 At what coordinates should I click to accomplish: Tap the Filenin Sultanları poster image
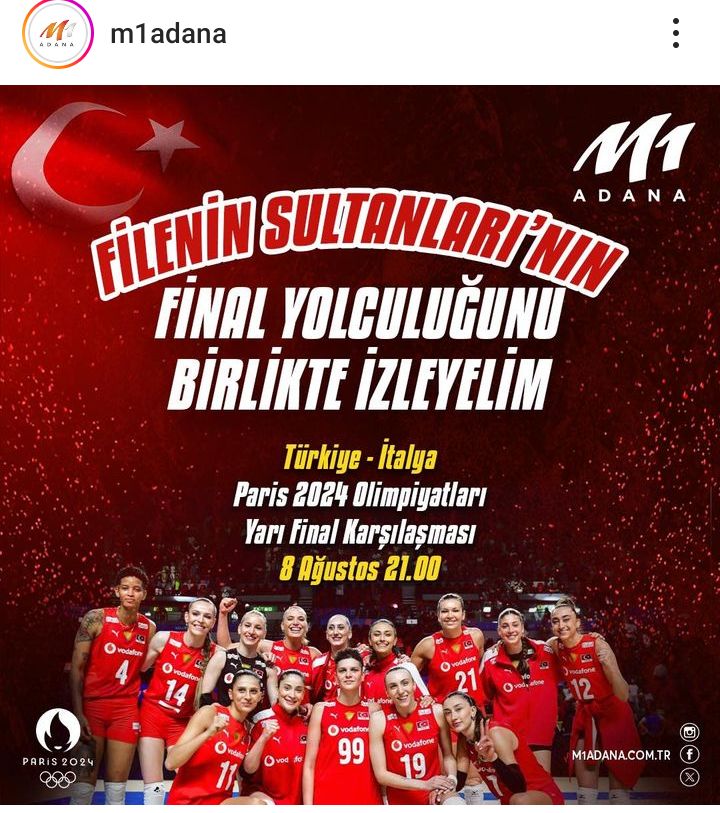(x=360, y=445)
